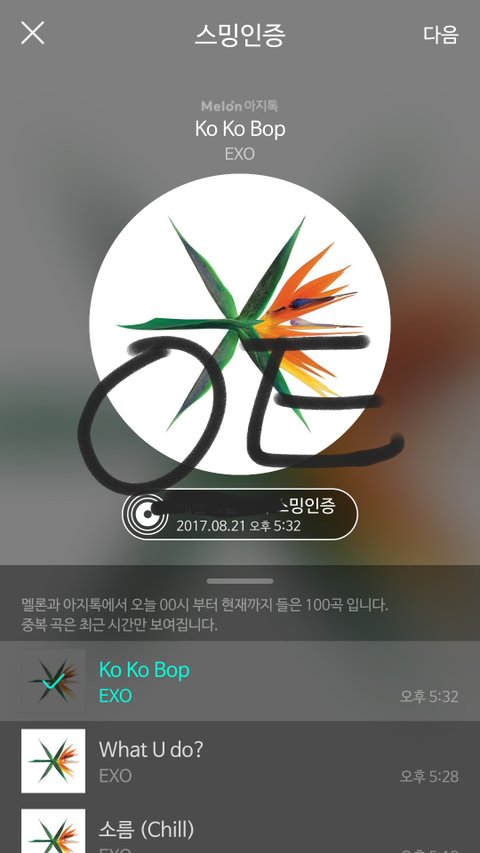Select the 소름 (Chill) song row

click(240, 827)
